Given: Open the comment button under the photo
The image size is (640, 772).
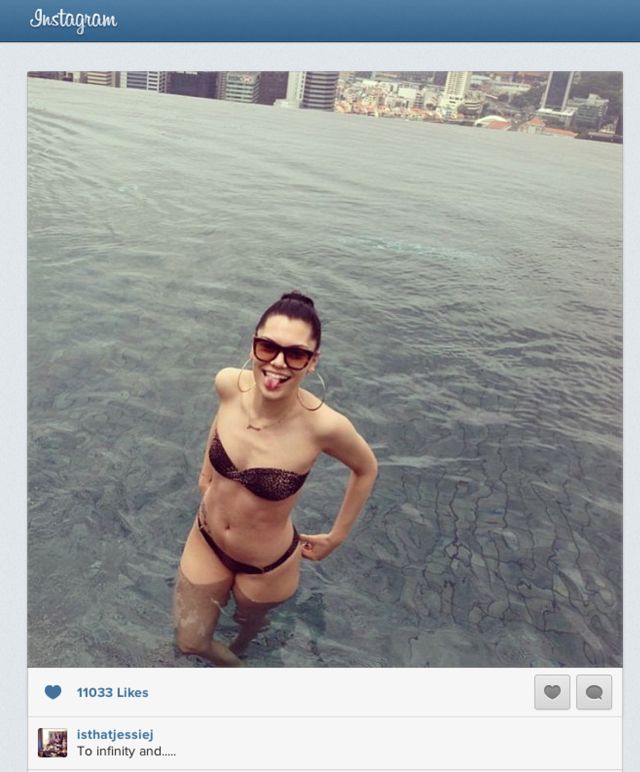Looking at the screenshot, I should coord(594,692).
